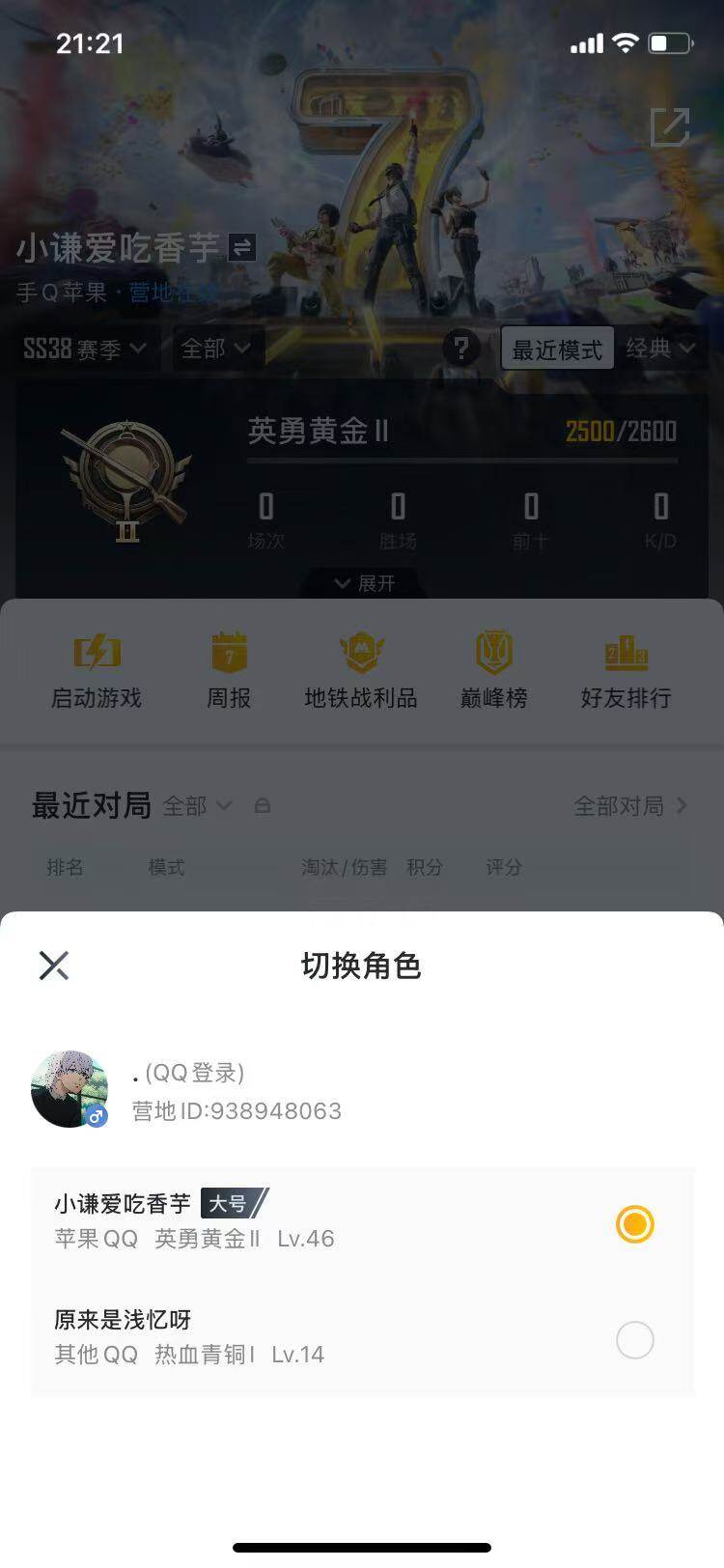This screenshot has width=724, height=1568.
Task: Open the 全部 mode filter dropdown
Action: point(216,349)
